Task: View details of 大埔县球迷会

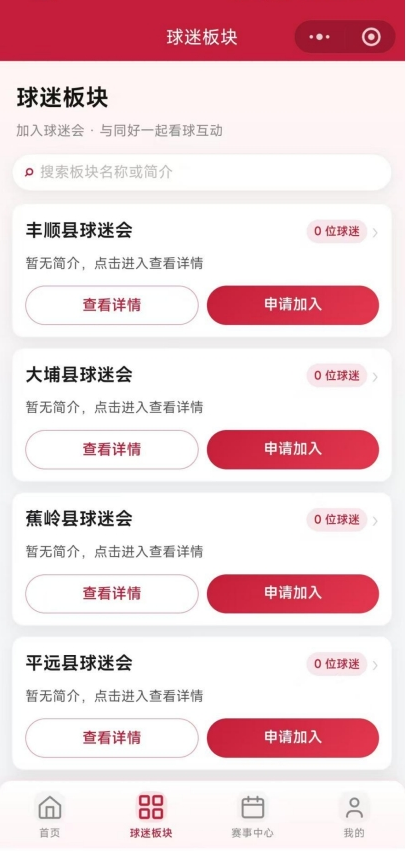Action: click(x=112, y=449)
